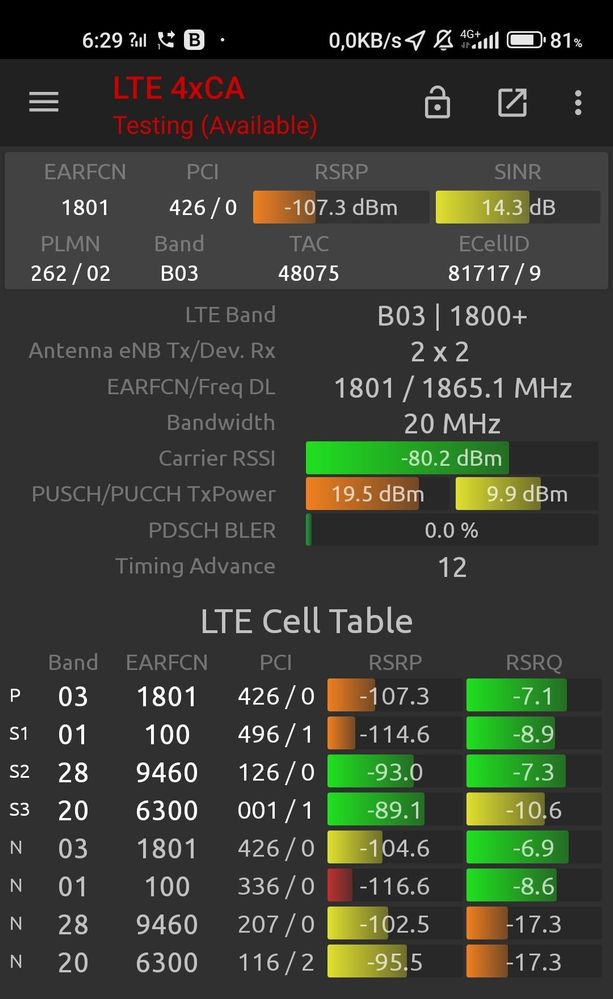
Task: Tap the band lock icon
Action: click(437, 103)
